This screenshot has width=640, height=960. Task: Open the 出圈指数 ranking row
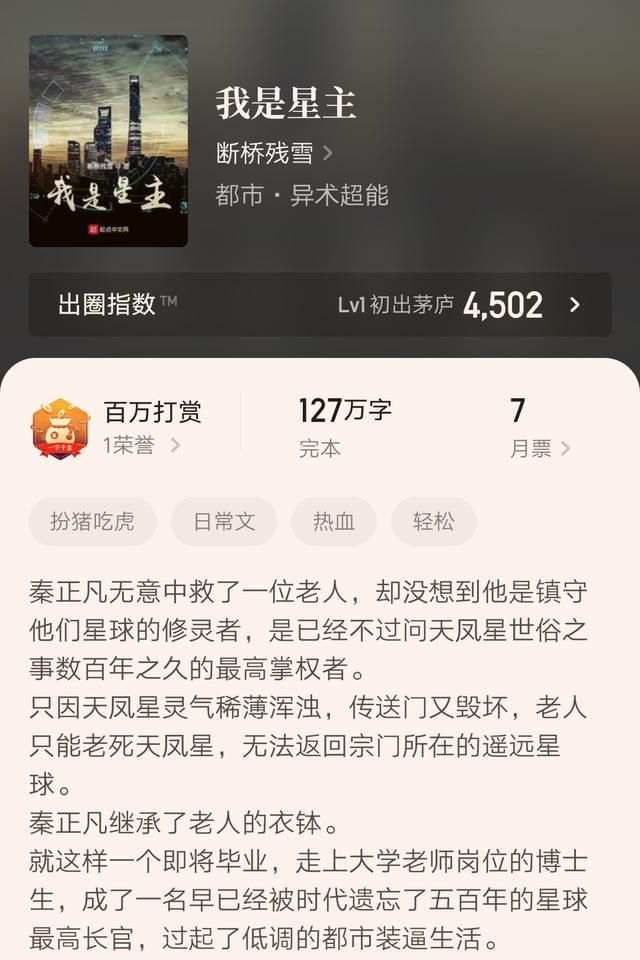tap(319, 305)
